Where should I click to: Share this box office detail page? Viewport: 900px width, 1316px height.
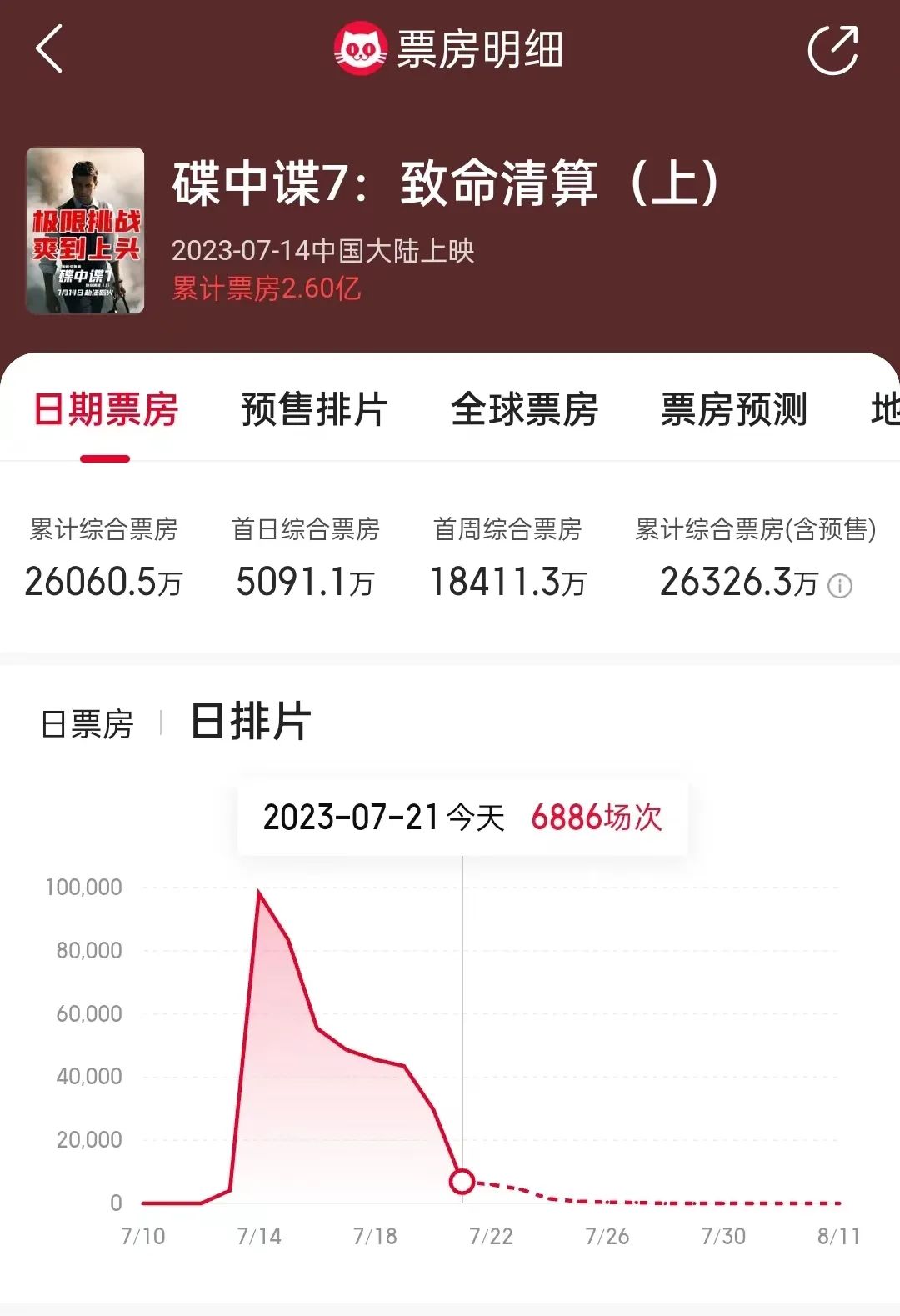click(833, 49)
